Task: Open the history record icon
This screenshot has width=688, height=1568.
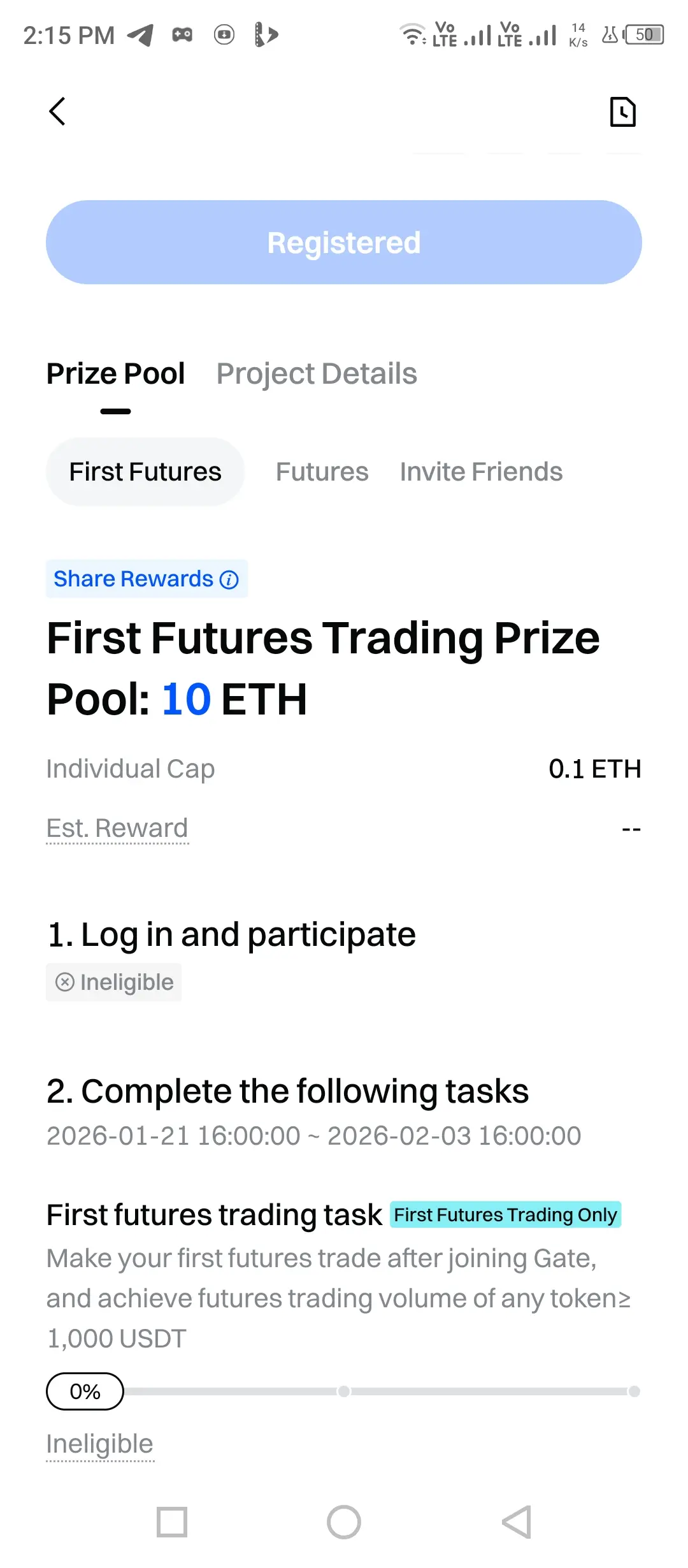Action: pos(622,112)
